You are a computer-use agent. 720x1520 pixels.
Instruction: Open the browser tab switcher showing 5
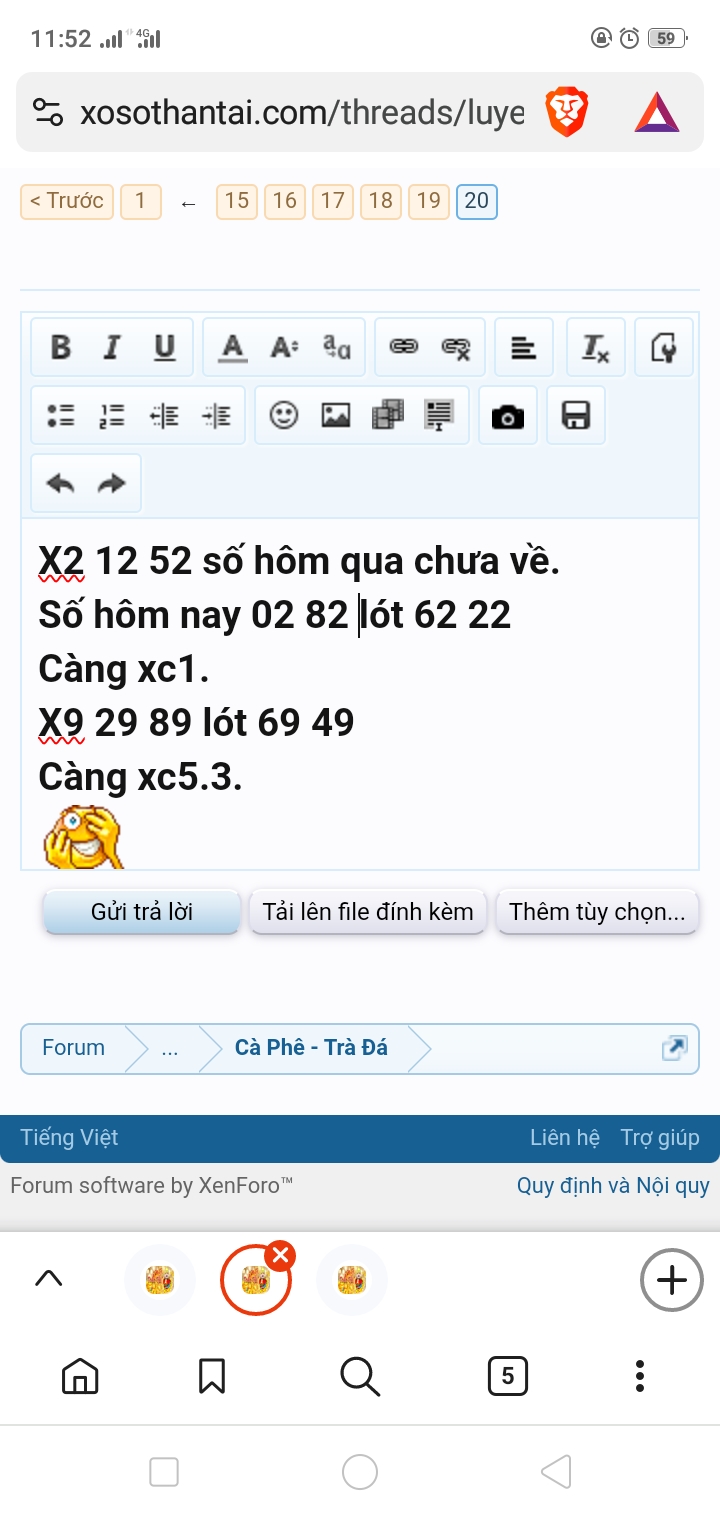(x=508, y=1377)
